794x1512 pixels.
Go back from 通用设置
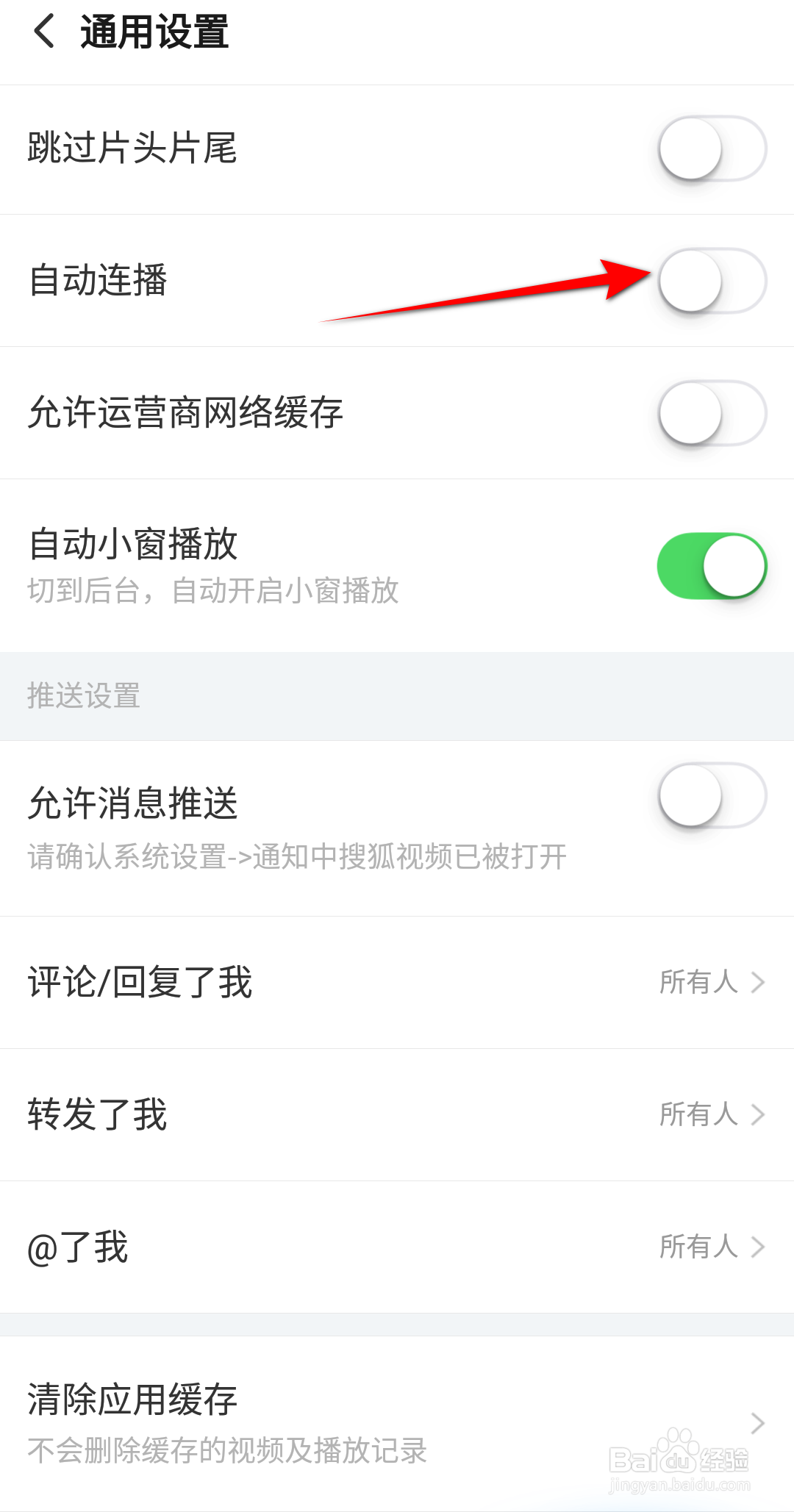pos(44,33)
